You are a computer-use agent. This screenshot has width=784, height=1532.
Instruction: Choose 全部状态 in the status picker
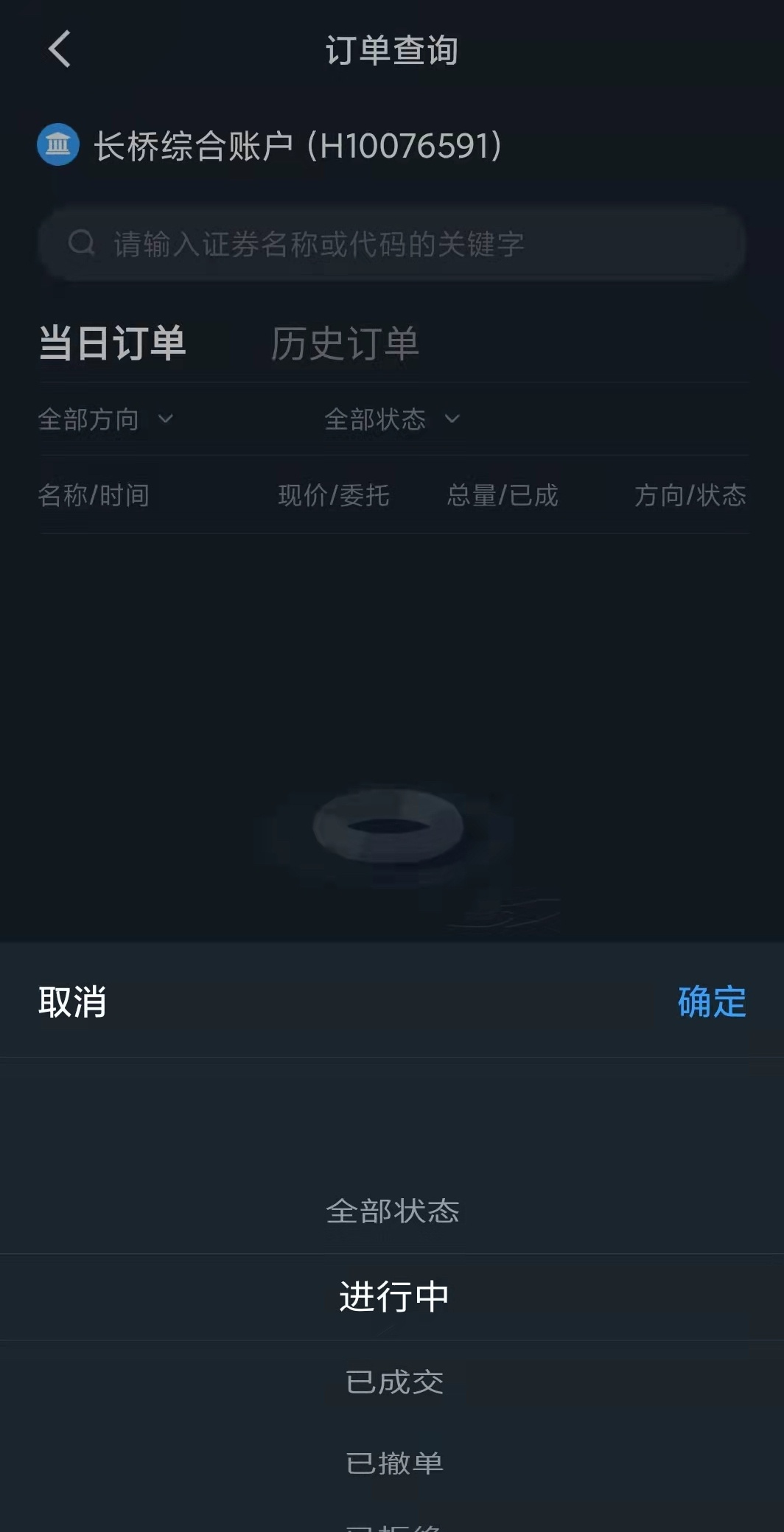pos(393,1211)
